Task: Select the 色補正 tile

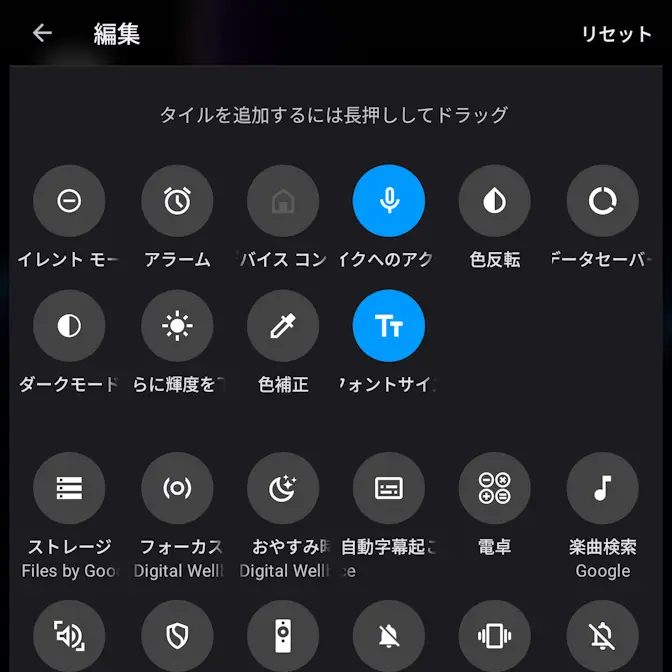Action: click(283, 326)
